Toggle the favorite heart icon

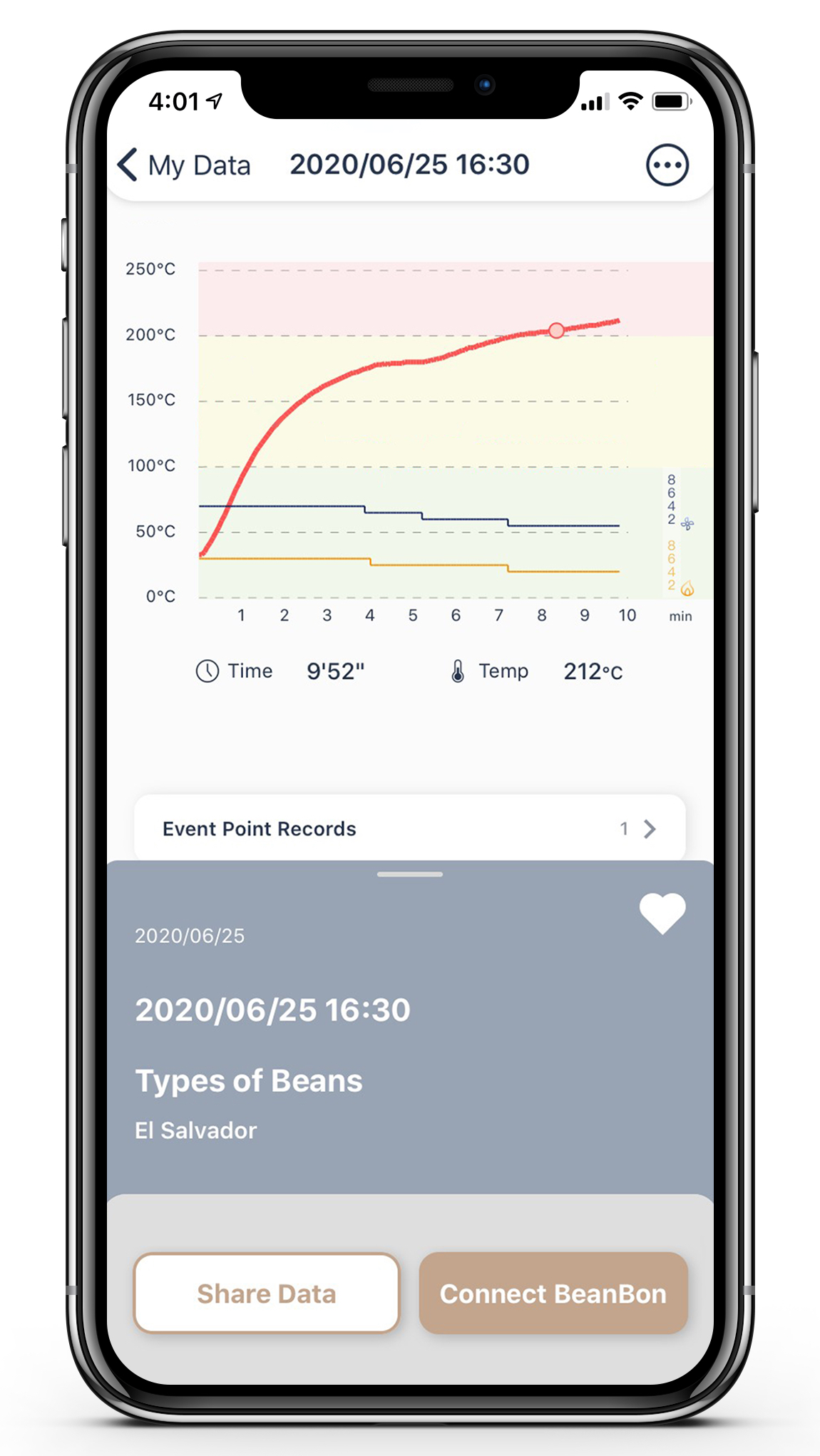662,913
